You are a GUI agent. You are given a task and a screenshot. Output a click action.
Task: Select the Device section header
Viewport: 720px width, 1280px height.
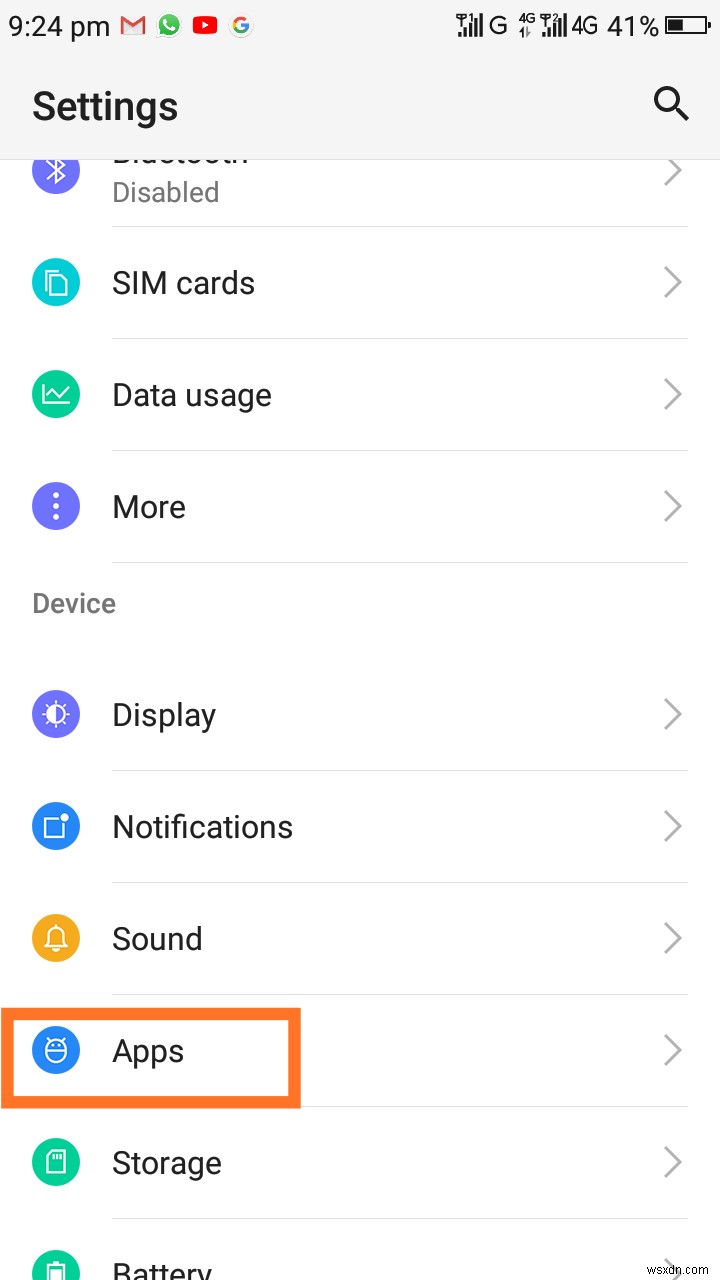73,603
